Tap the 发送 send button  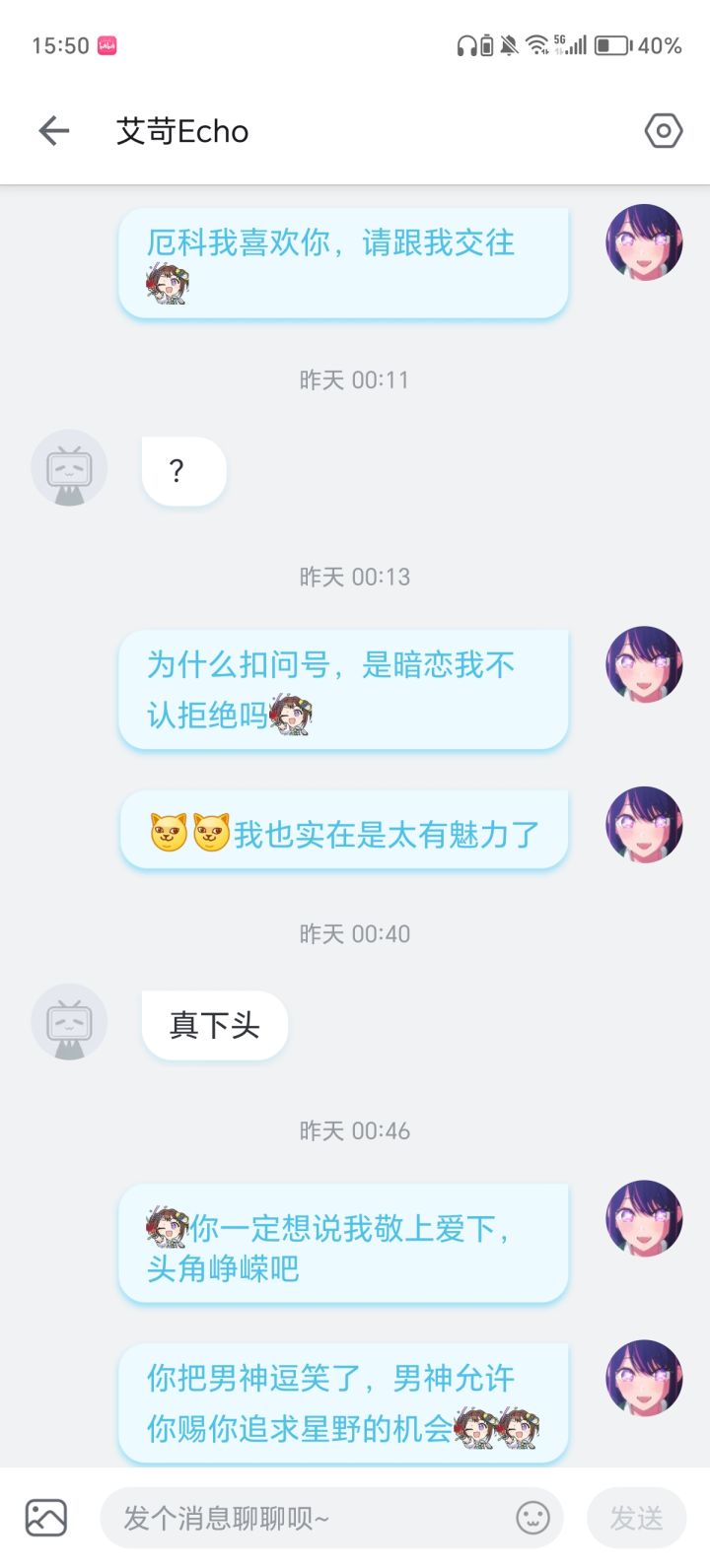(636, 1518)
